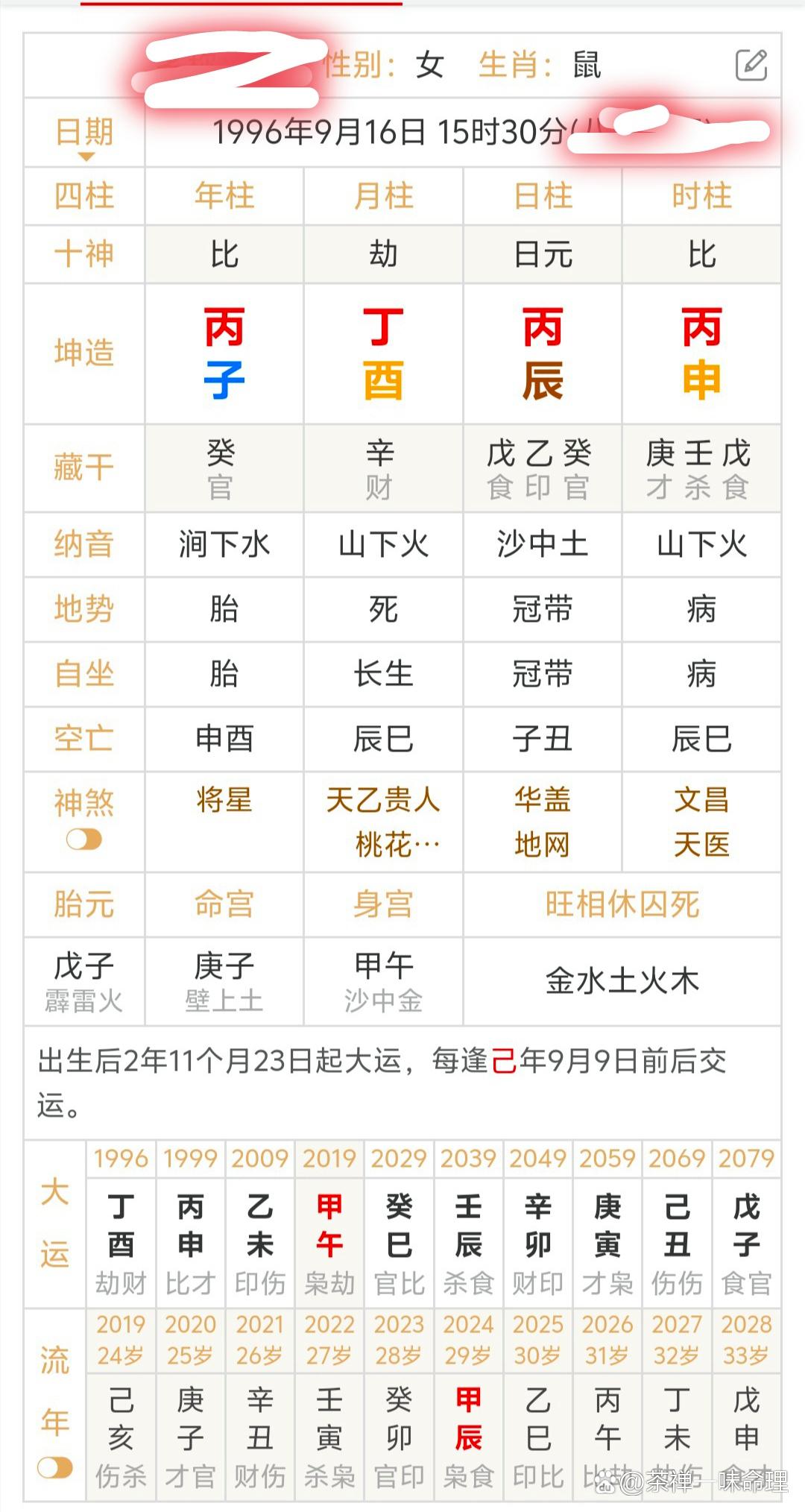The image size is (805, 1512).
Task: Choose the 2022 壬寅 流年
Action: pos(329,1420)
